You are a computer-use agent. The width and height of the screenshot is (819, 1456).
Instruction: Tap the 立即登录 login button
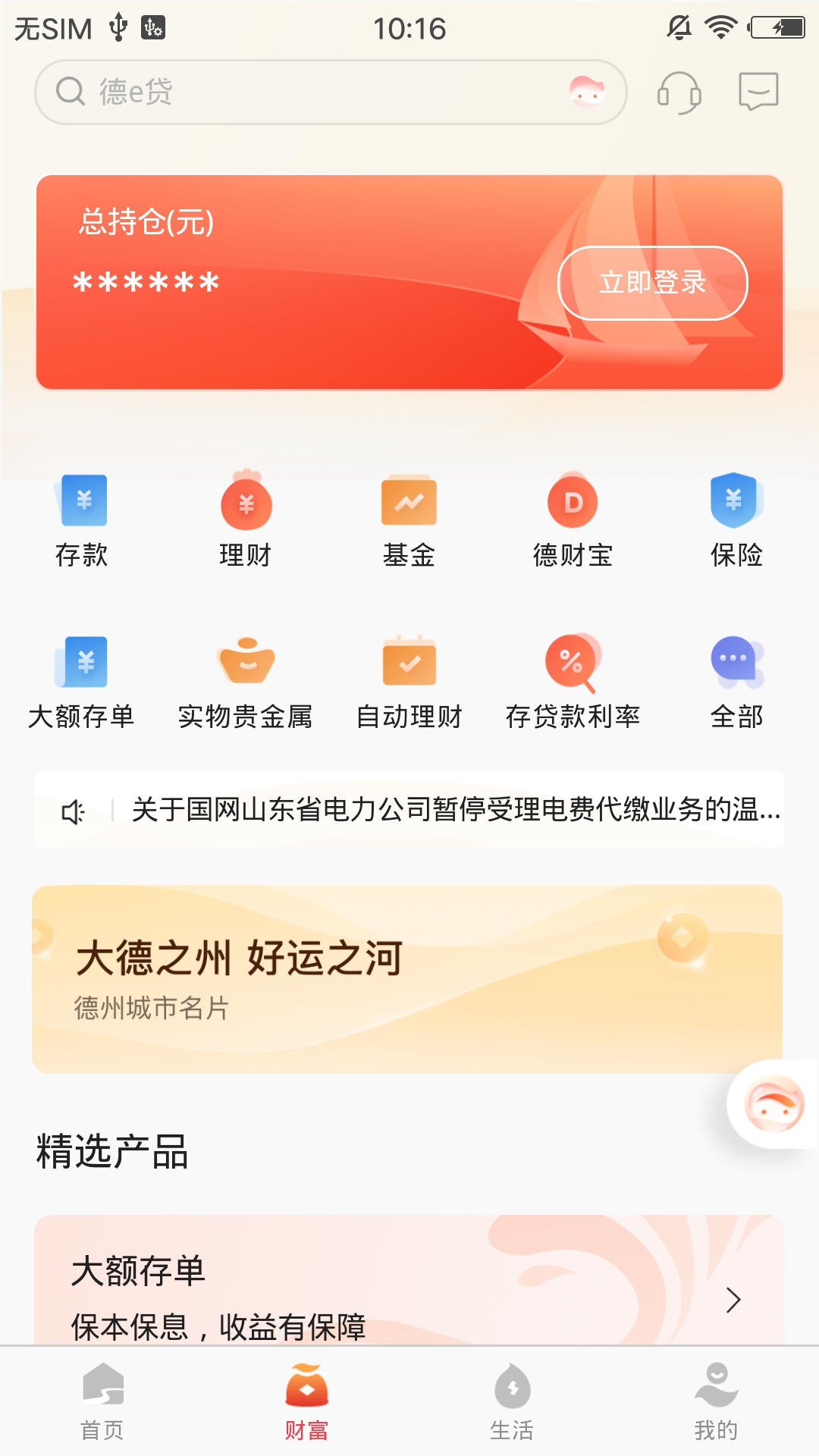[x=652, y=281]
